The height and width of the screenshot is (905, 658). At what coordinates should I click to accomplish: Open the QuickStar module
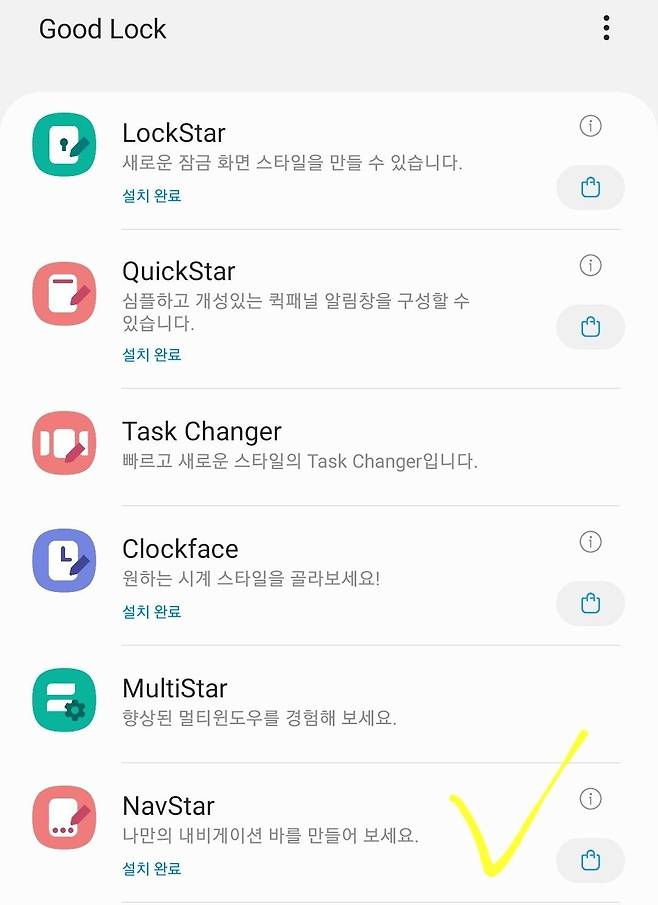coord(179,272)
